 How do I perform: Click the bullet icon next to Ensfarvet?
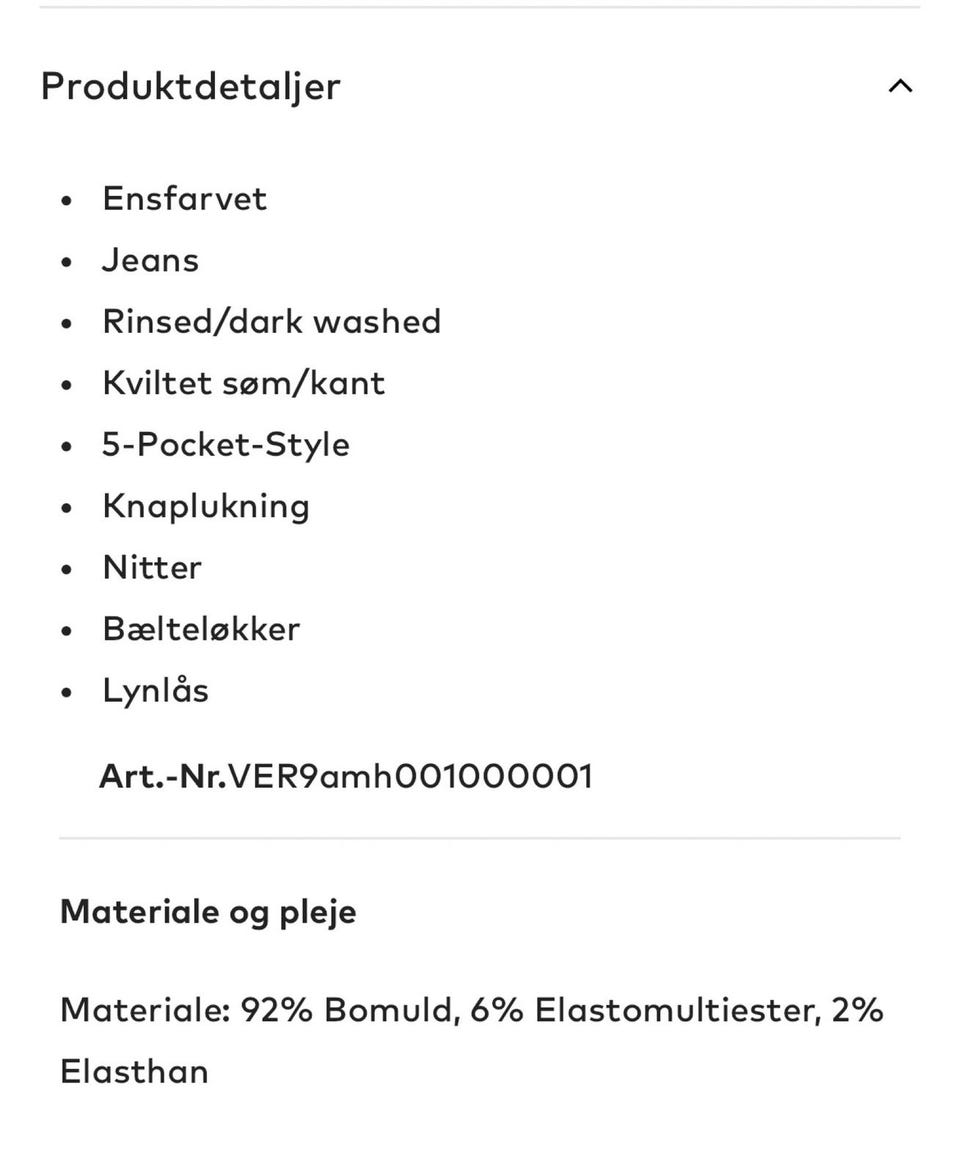pyautogui.click(x=66, y=200)
